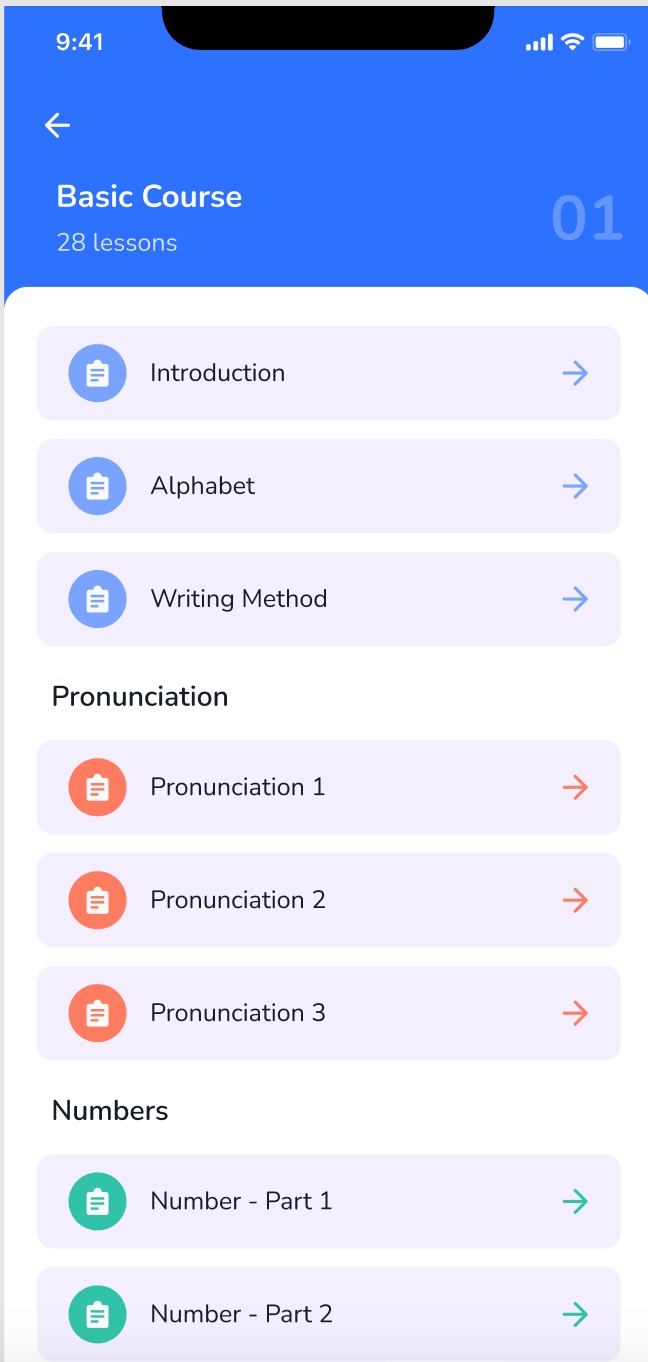Select Number - Part 2 lesson

pos(328,1313)
